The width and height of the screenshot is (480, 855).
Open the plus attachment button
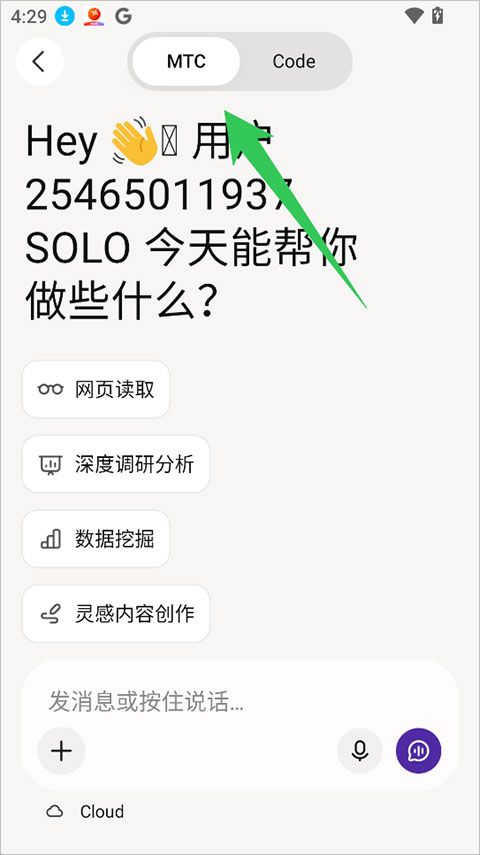click(61, 751)
